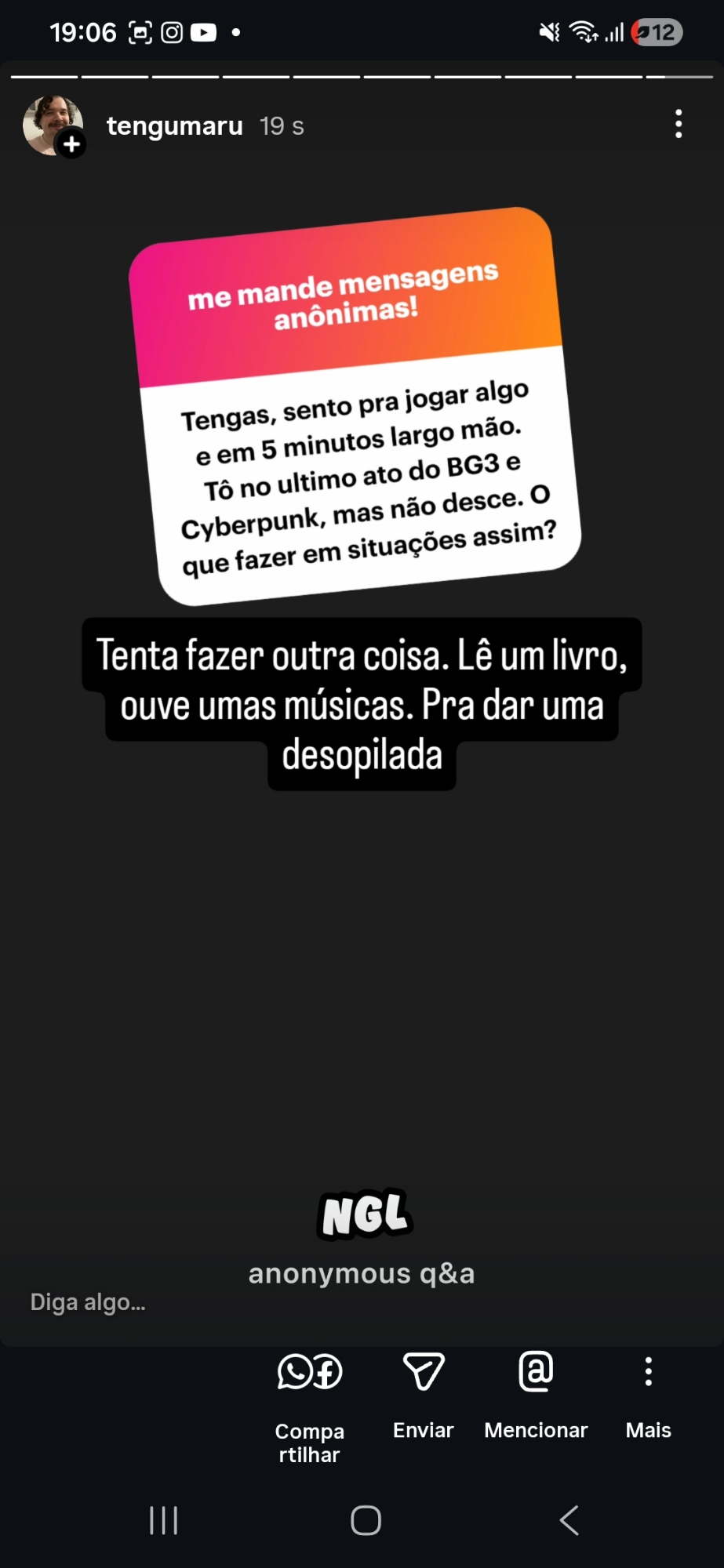Go back with system back button
The image size is (724, 1568).
569,1520
